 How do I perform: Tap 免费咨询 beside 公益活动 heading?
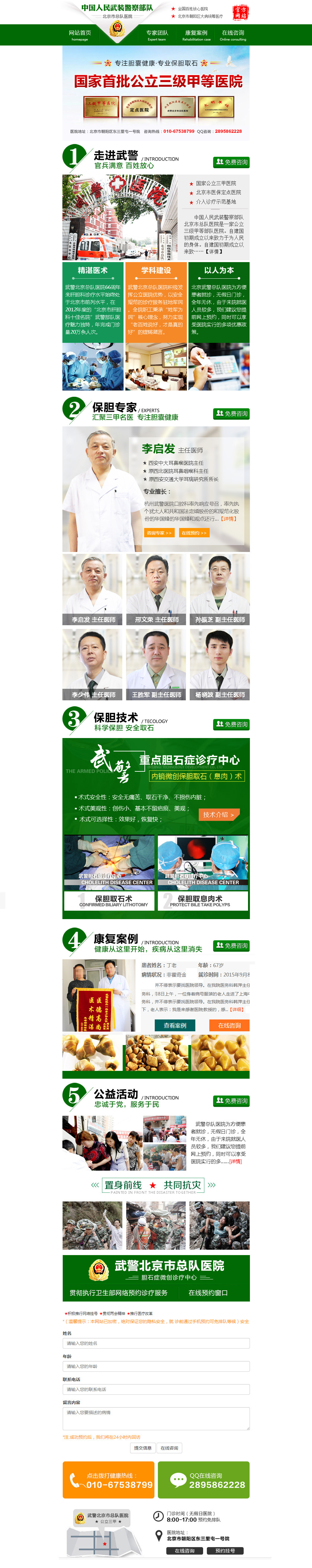[232, 1100]
